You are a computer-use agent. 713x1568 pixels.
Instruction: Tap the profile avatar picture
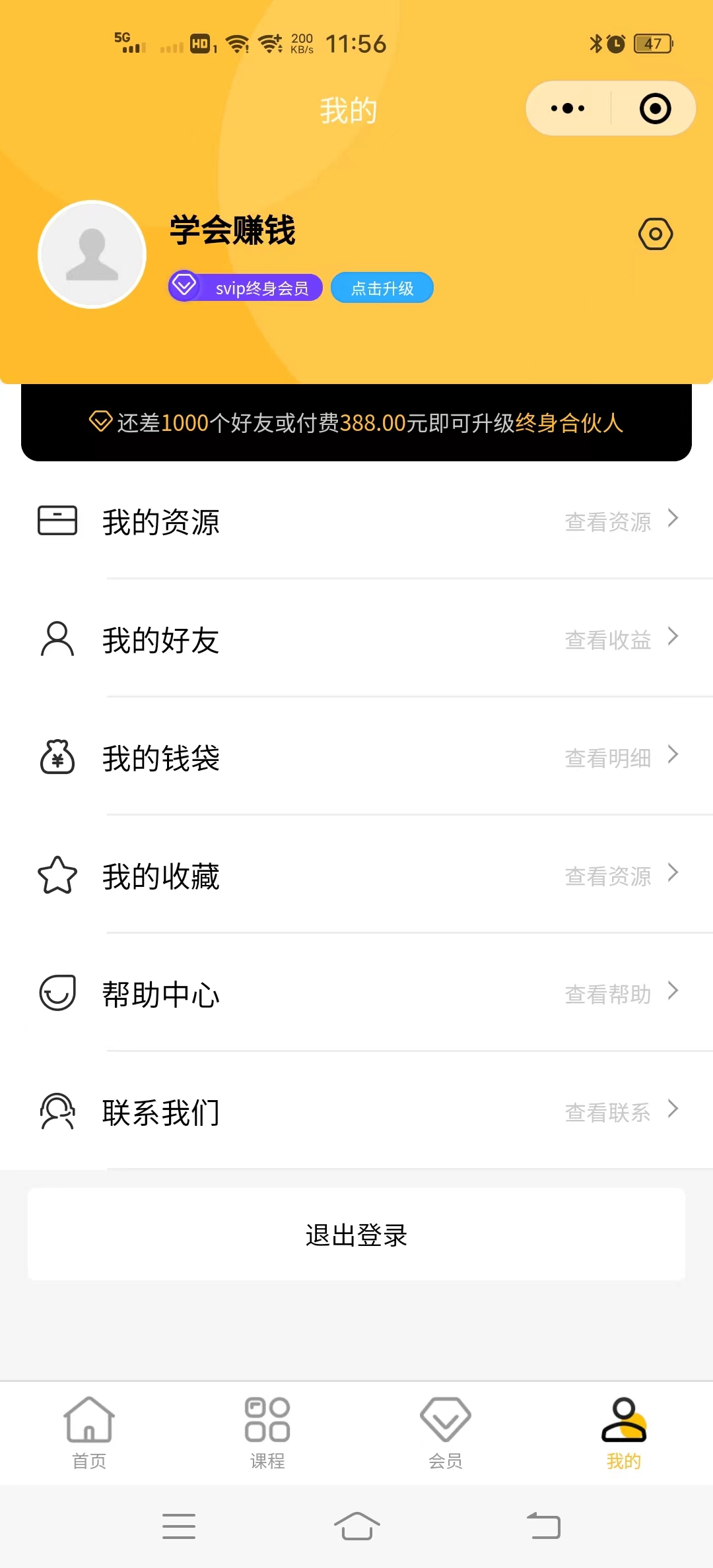(x=92, y=255)
